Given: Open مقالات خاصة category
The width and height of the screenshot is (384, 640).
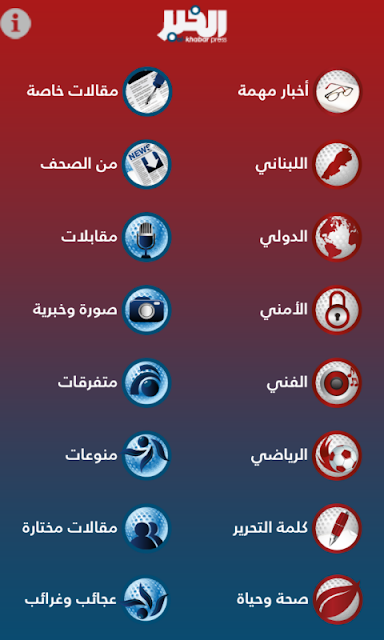Looking at the screenshot, I should point(99,91).
